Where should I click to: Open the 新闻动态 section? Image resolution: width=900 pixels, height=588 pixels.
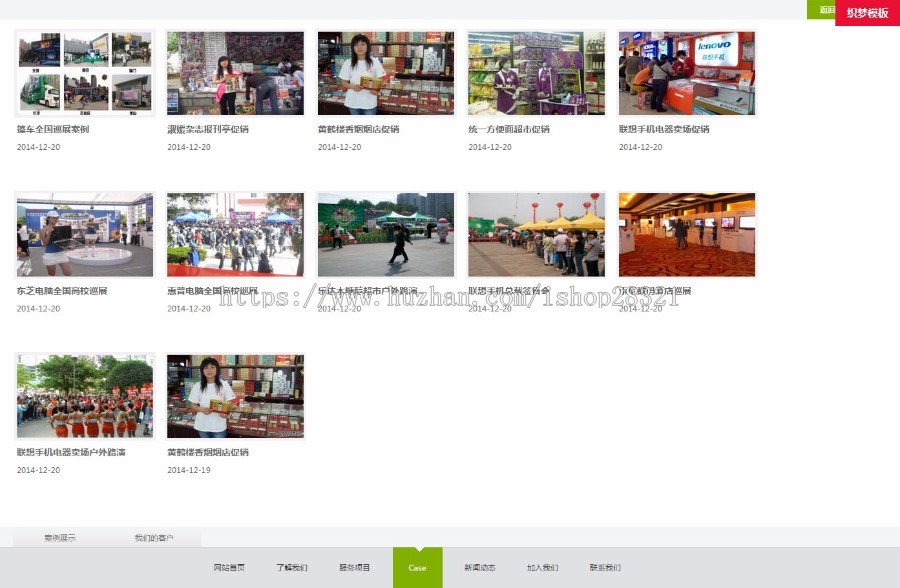[480, 568]
